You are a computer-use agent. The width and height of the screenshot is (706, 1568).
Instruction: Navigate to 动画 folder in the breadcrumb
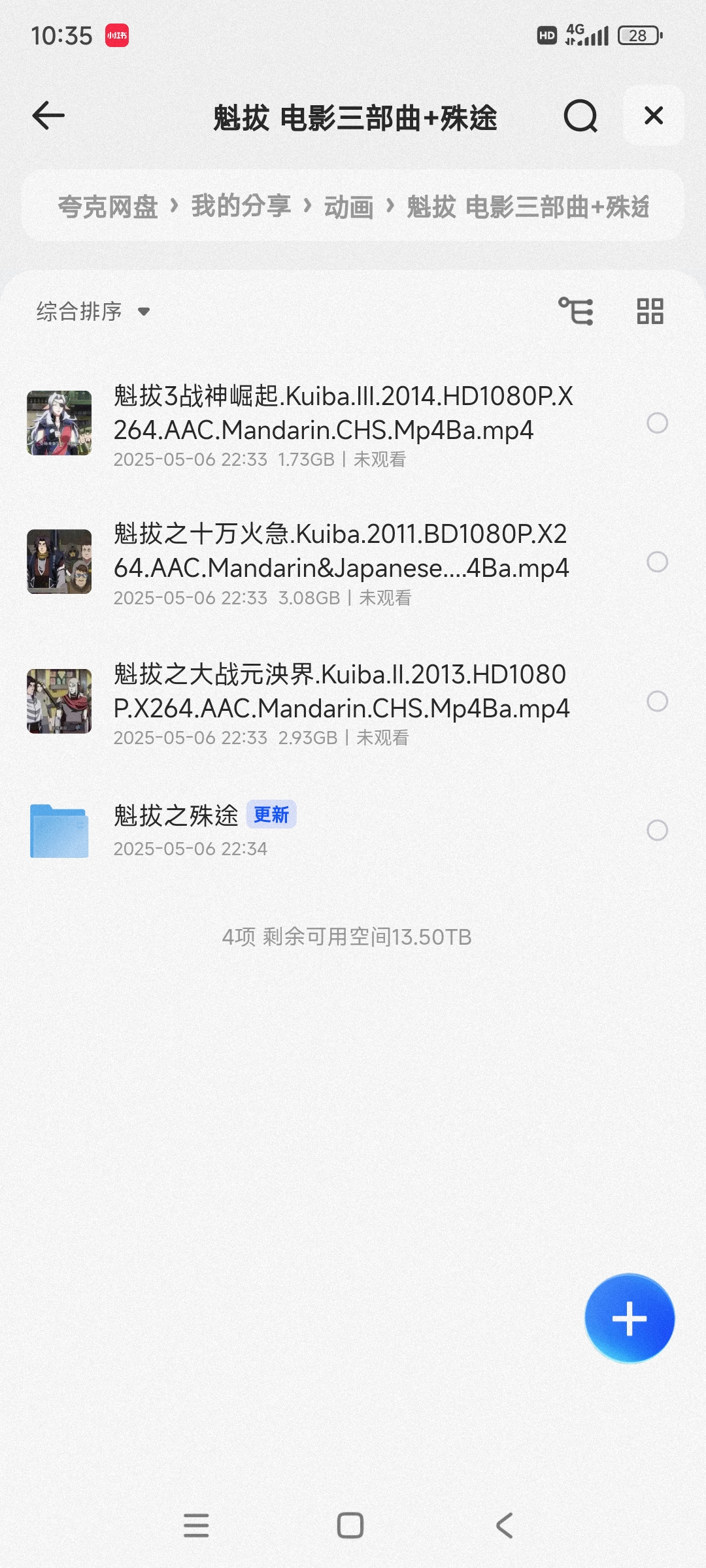(x=348, y=207)
